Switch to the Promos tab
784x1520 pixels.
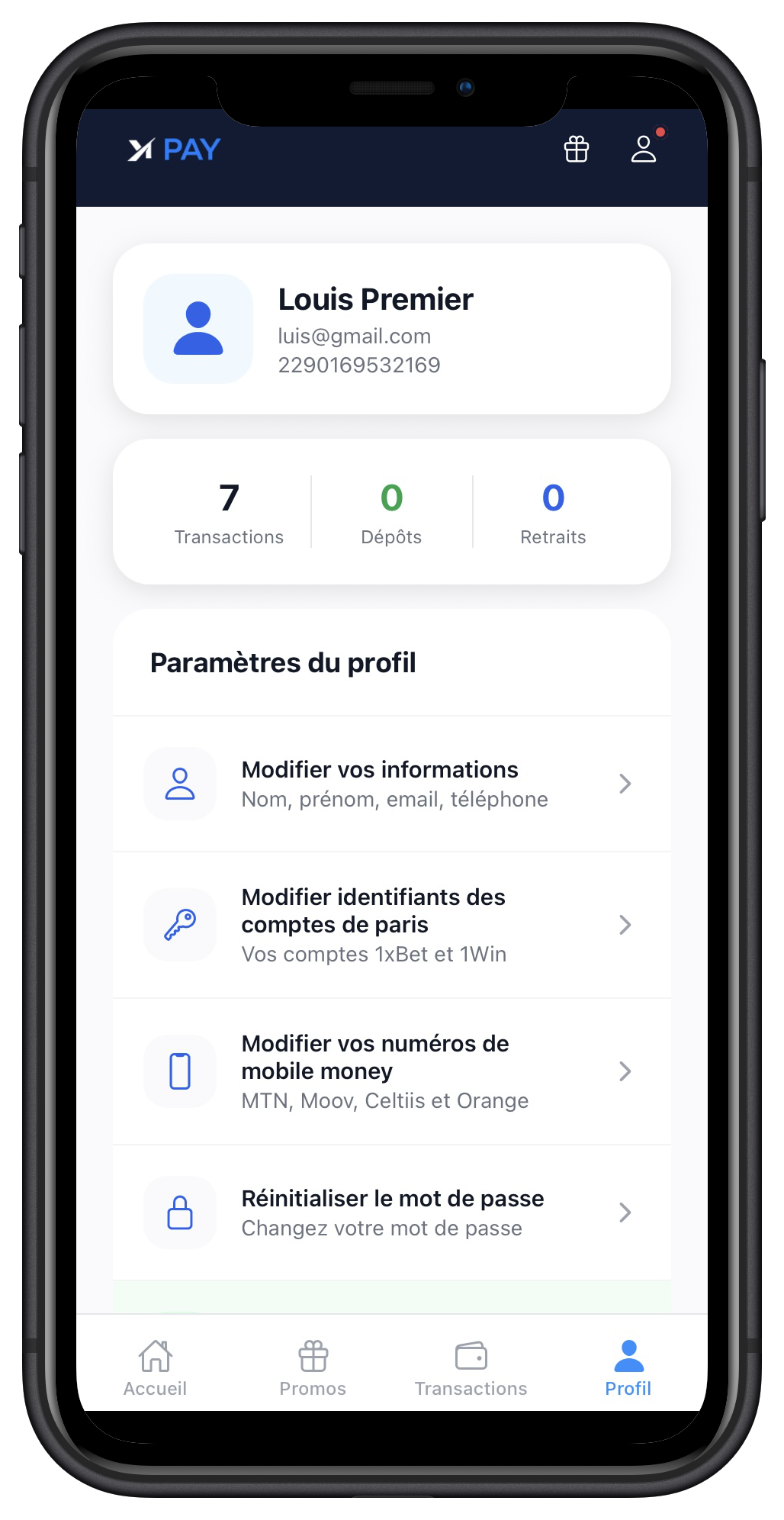pos(313,1367)
